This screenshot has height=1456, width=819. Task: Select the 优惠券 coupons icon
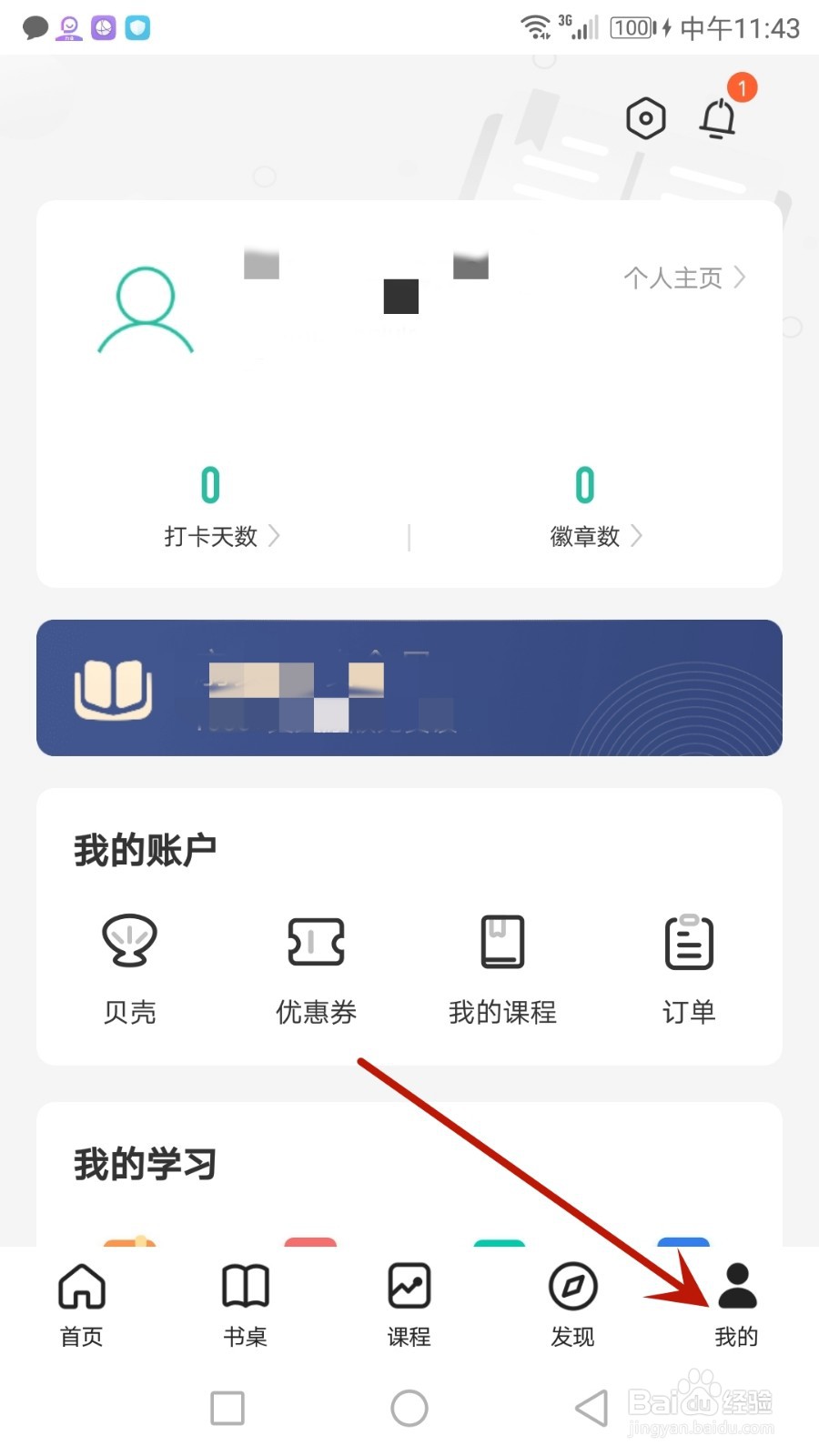coord(315,942)
